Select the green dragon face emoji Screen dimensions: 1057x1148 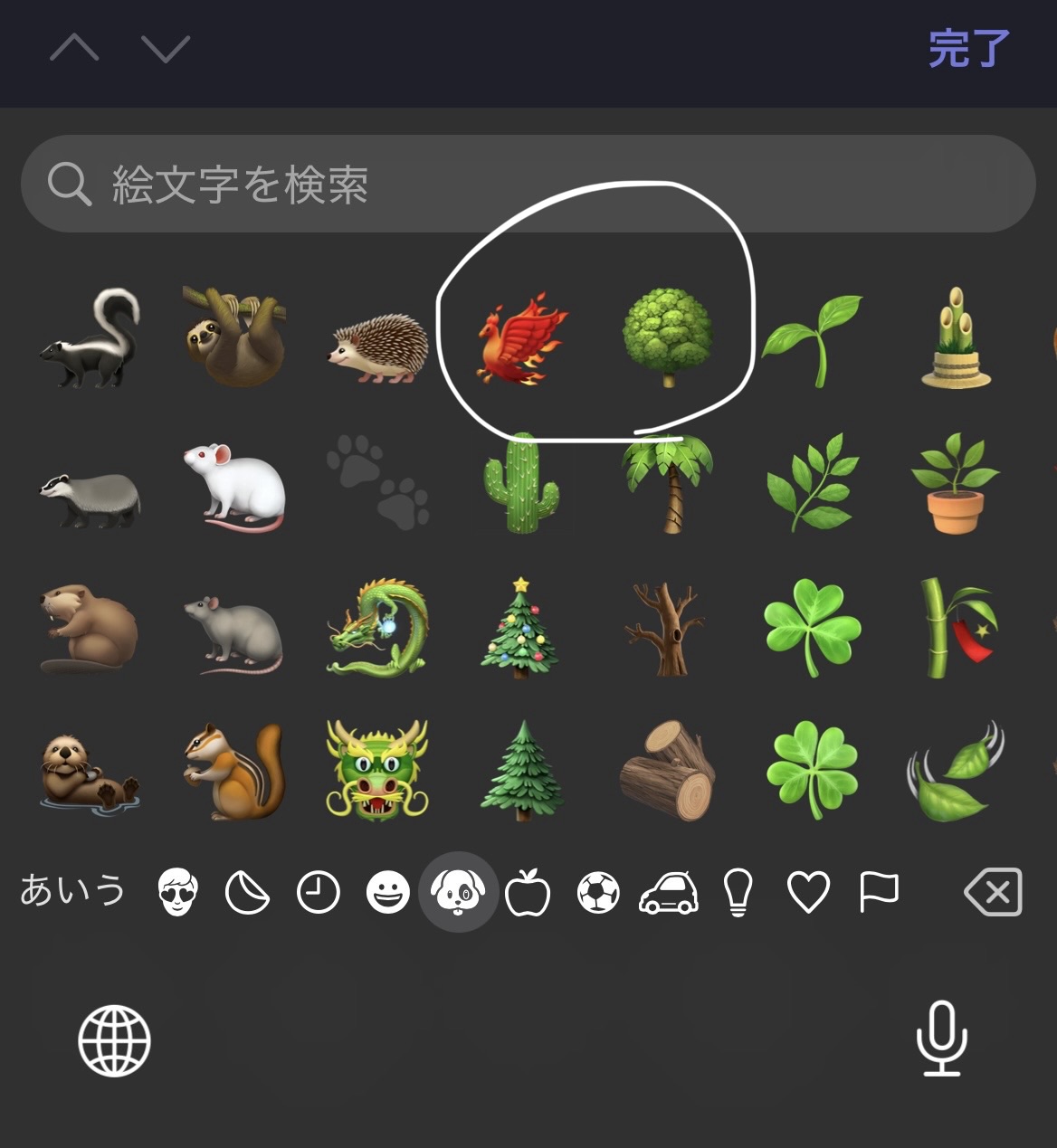376,769
